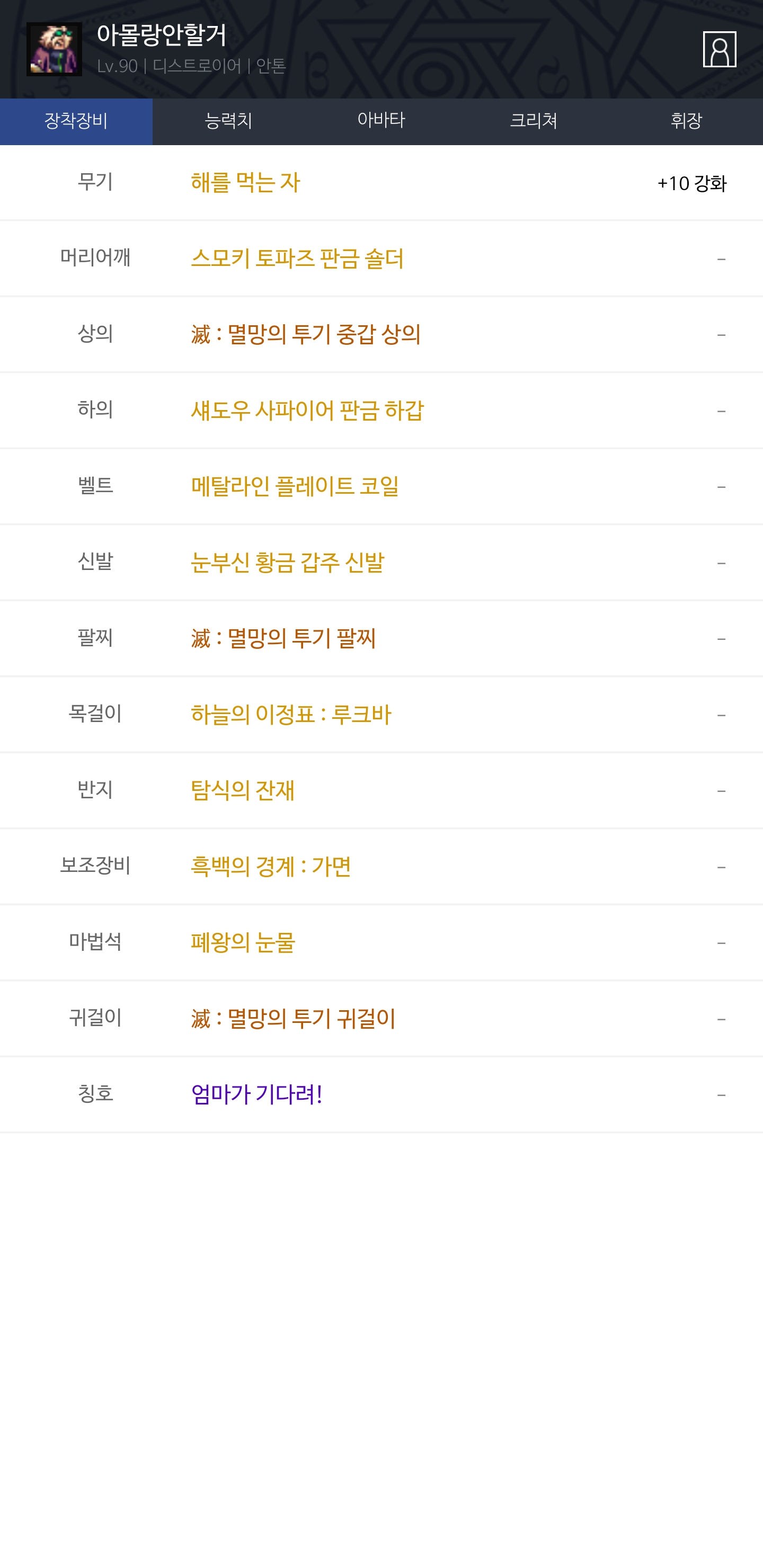The image size is (763, 1568).
Task: Switch to the 크리쳐 tab
Action: coord(534,121)
